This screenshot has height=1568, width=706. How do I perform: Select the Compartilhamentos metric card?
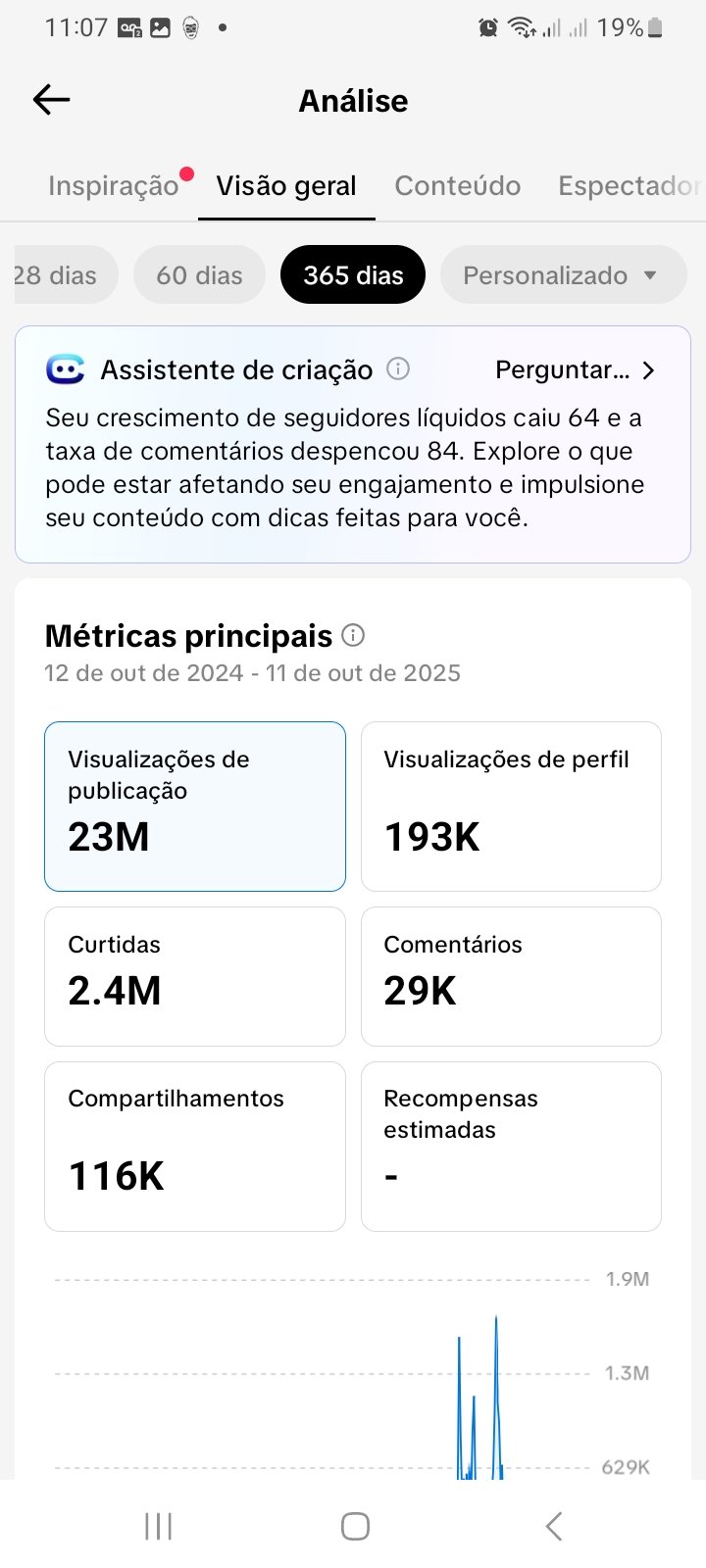tap(195, 1146)
